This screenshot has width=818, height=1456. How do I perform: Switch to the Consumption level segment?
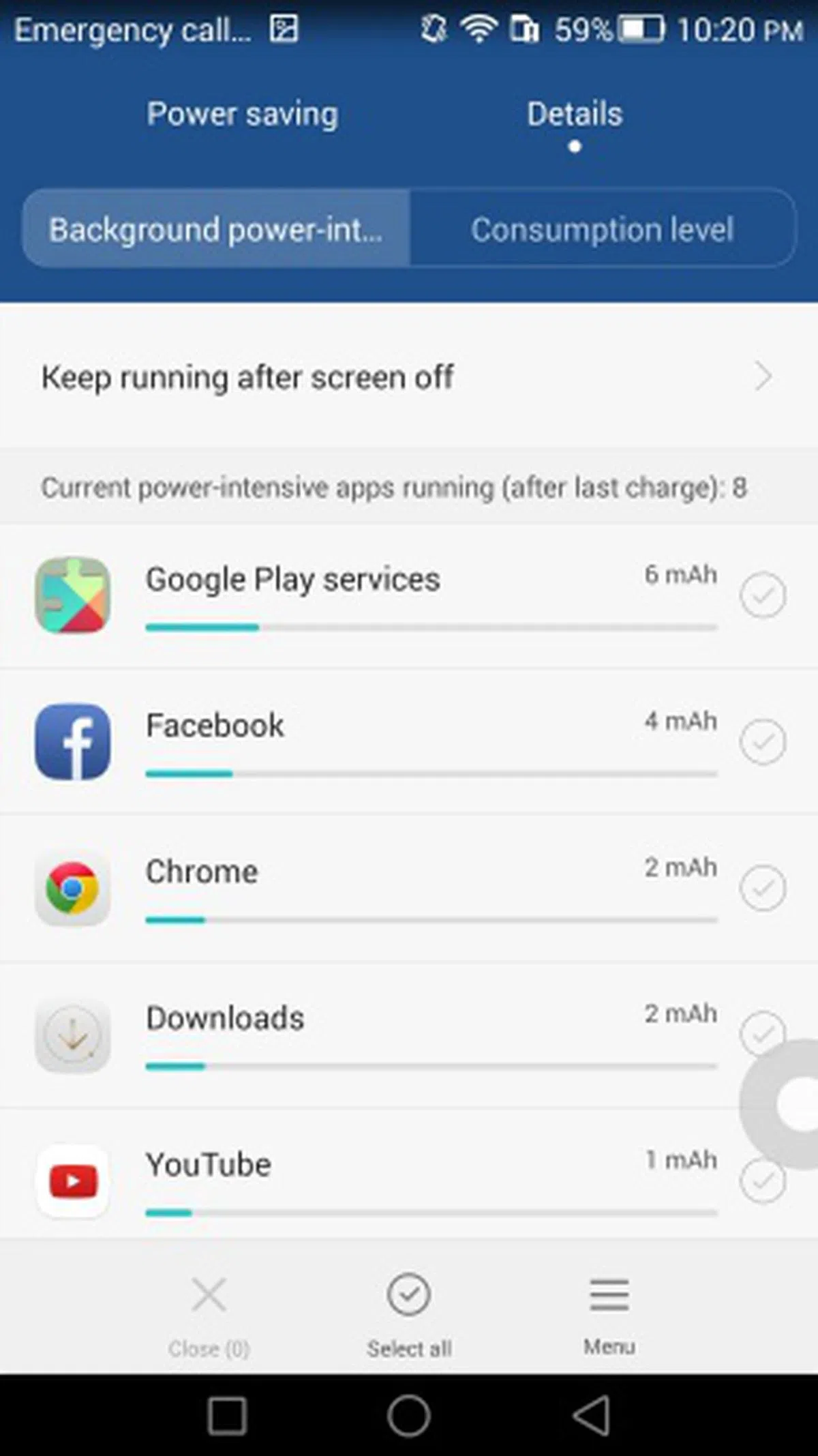(x=602, y=229)
